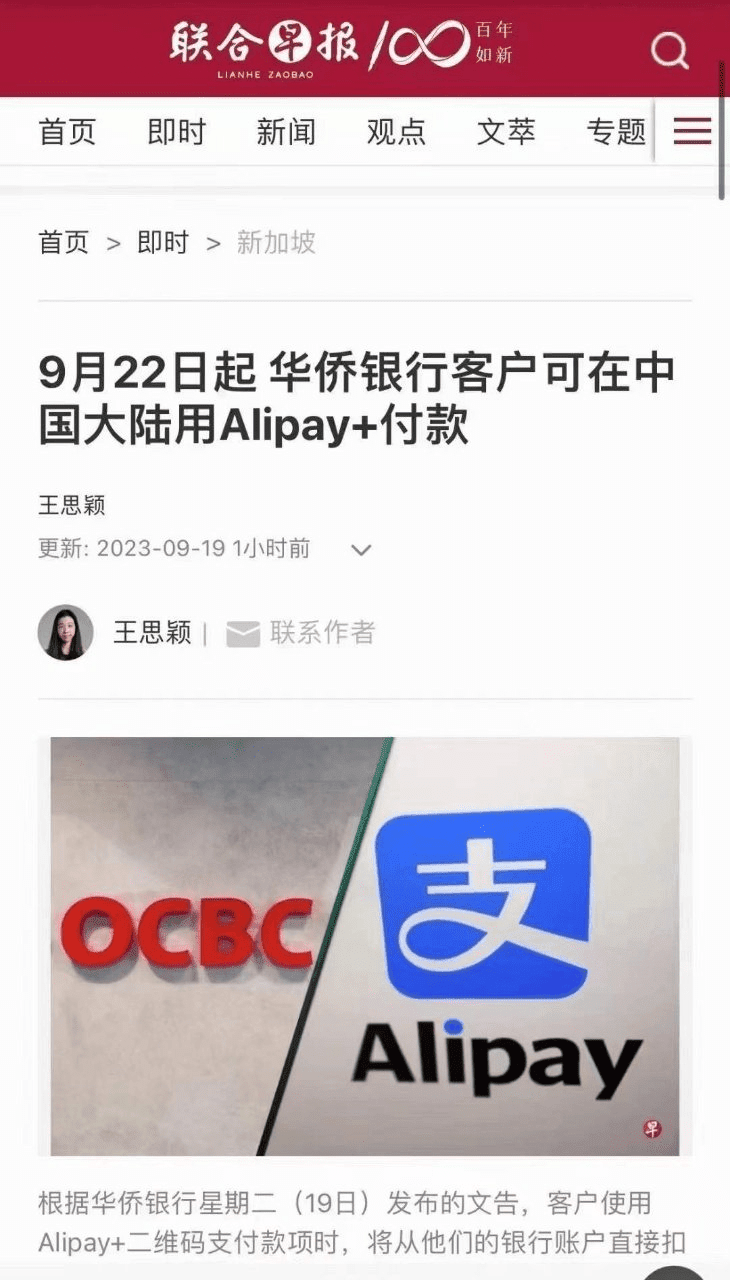The height and width of the screenshot is (1280, 730).
Task: Switch to the 观点 nav tab
Action: [x=396, y=132]
